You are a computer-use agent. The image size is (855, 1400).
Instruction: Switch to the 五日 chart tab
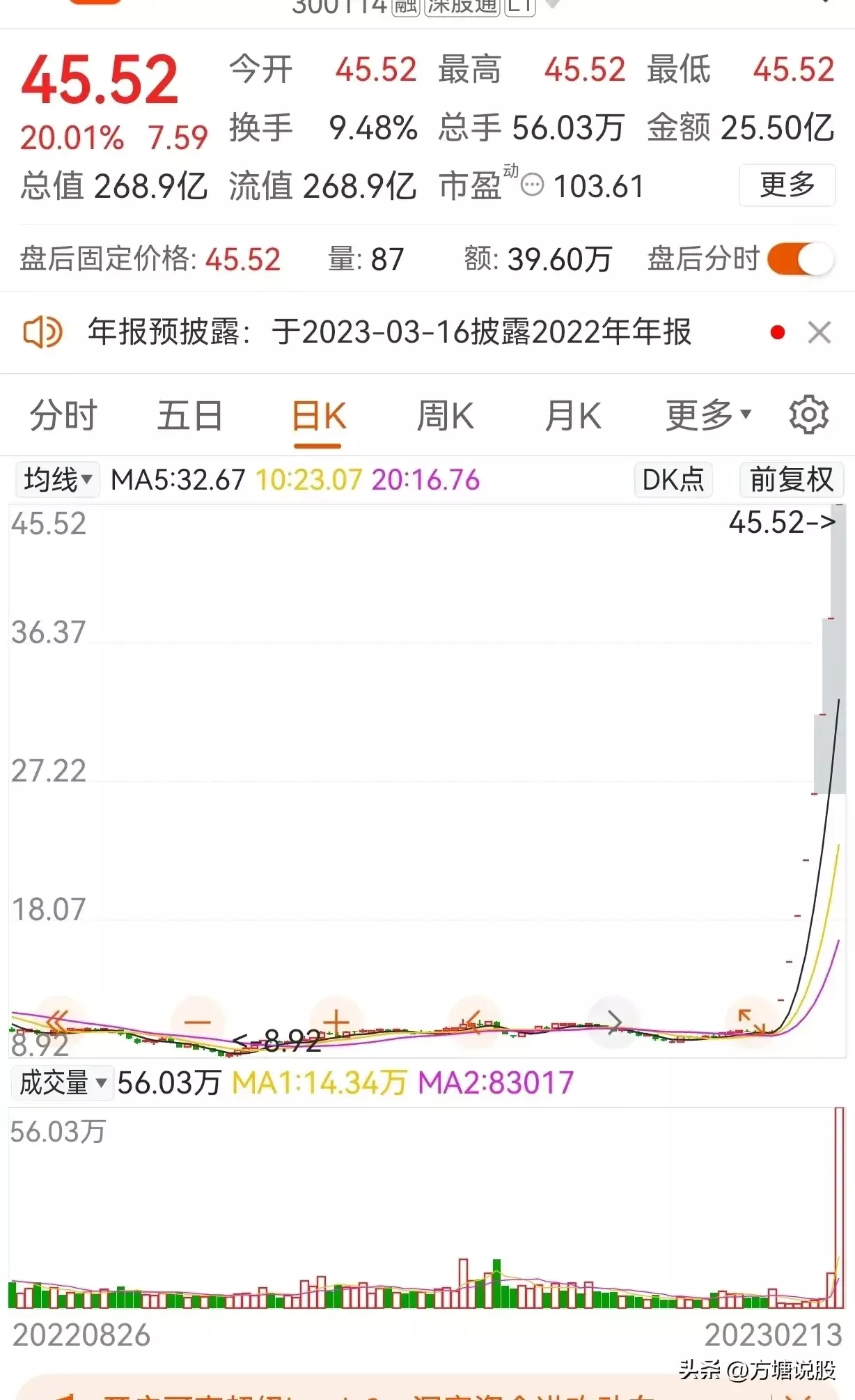pos(189,417)
